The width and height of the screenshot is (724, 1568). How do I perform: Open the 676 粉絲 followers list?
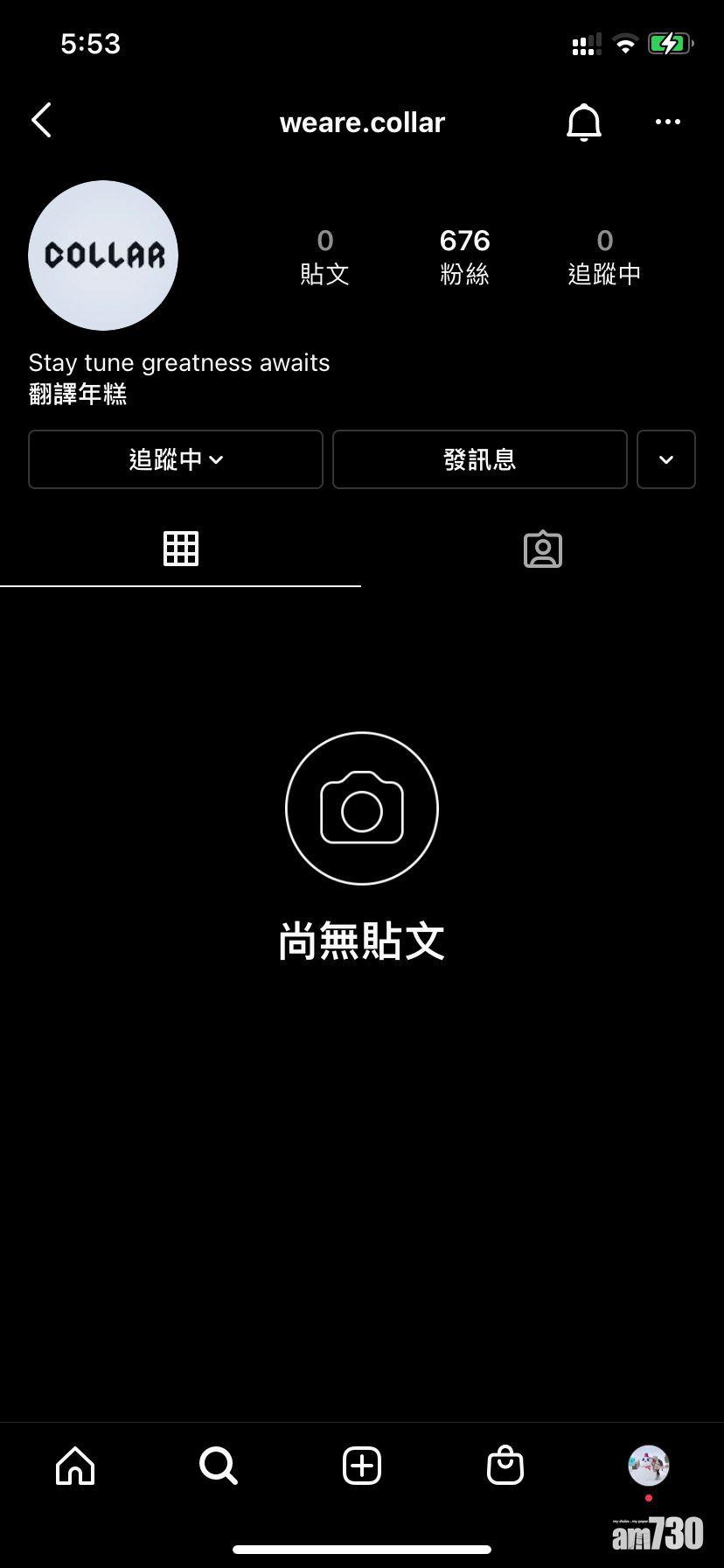click(x=464, y=255)
